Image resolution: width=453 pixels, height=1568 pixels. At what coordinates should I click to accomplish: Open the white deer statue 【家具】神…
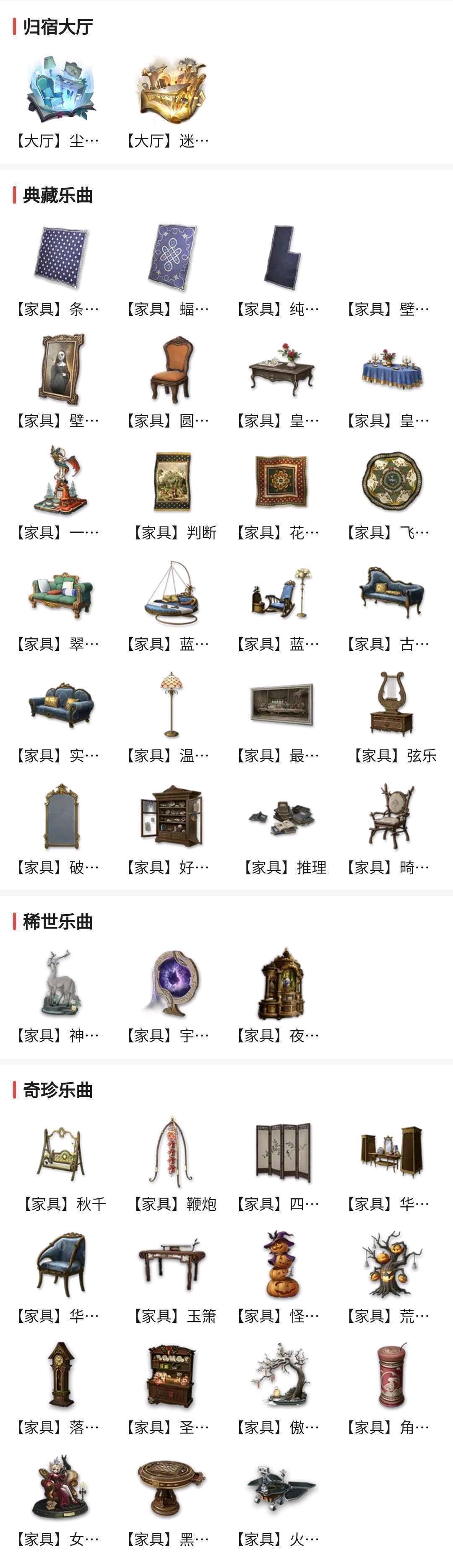click(60, 984)
